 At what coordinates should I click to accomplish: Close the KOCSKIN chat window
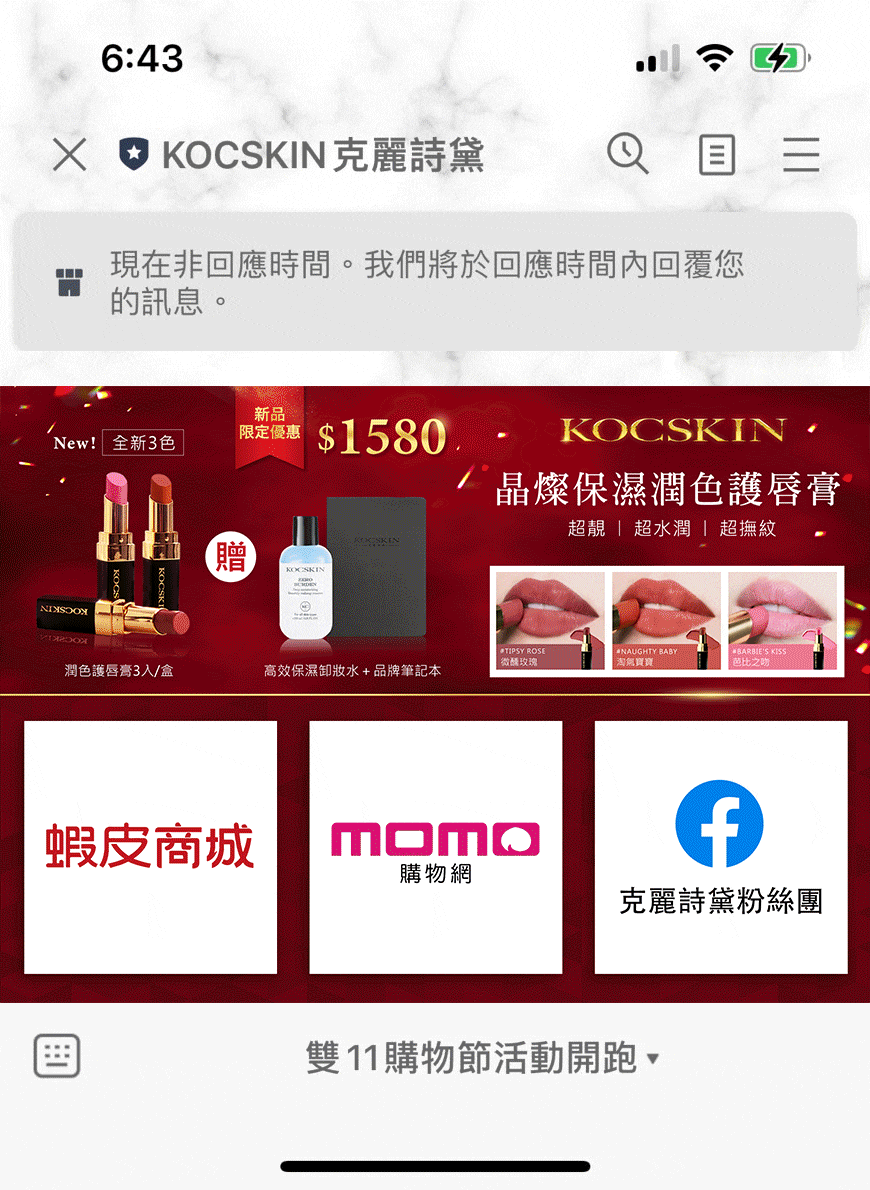[x=69, y=155]
